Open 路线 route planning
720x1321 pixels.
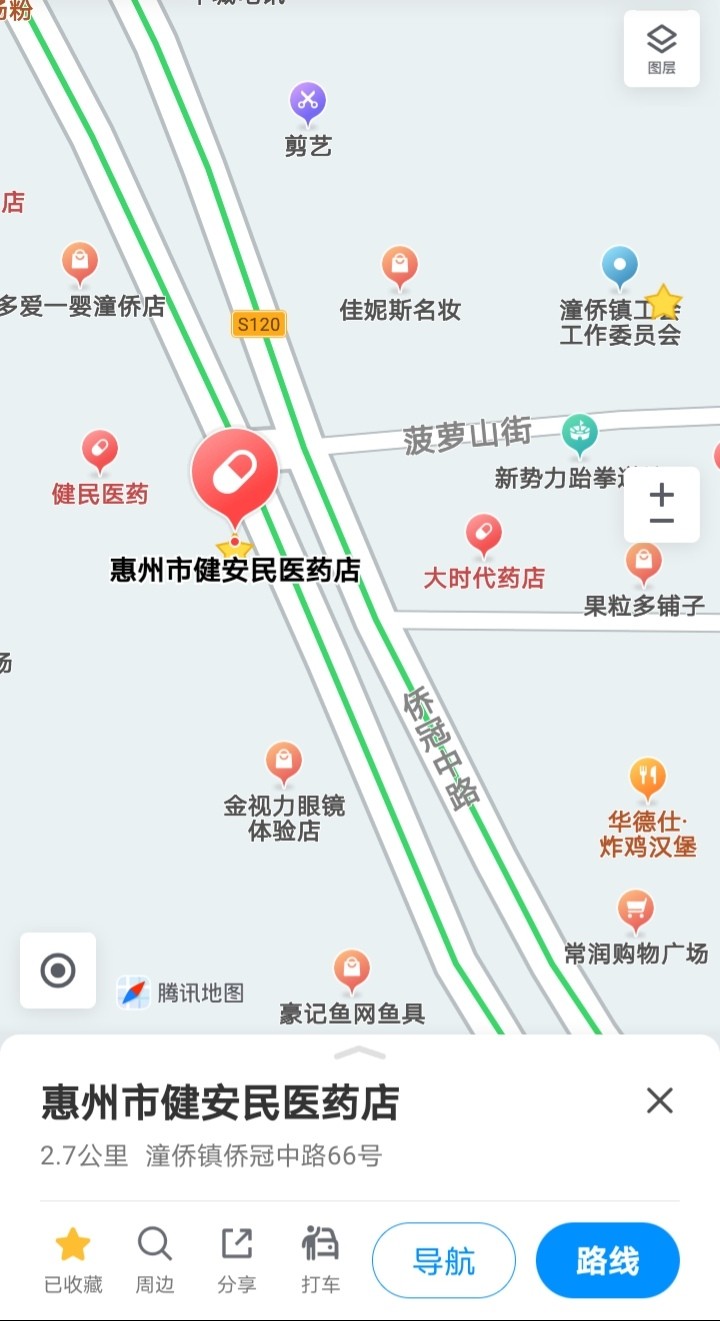point(608,1260)
